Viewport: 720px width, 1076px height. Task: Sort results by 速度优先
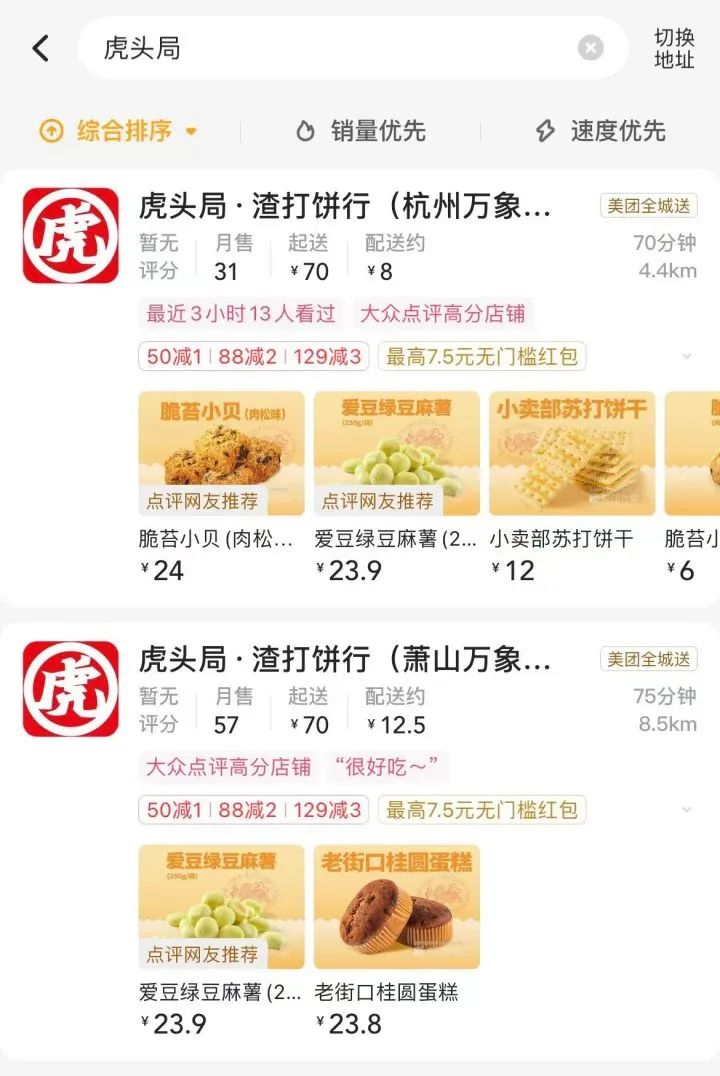click(x=600, y=131)
